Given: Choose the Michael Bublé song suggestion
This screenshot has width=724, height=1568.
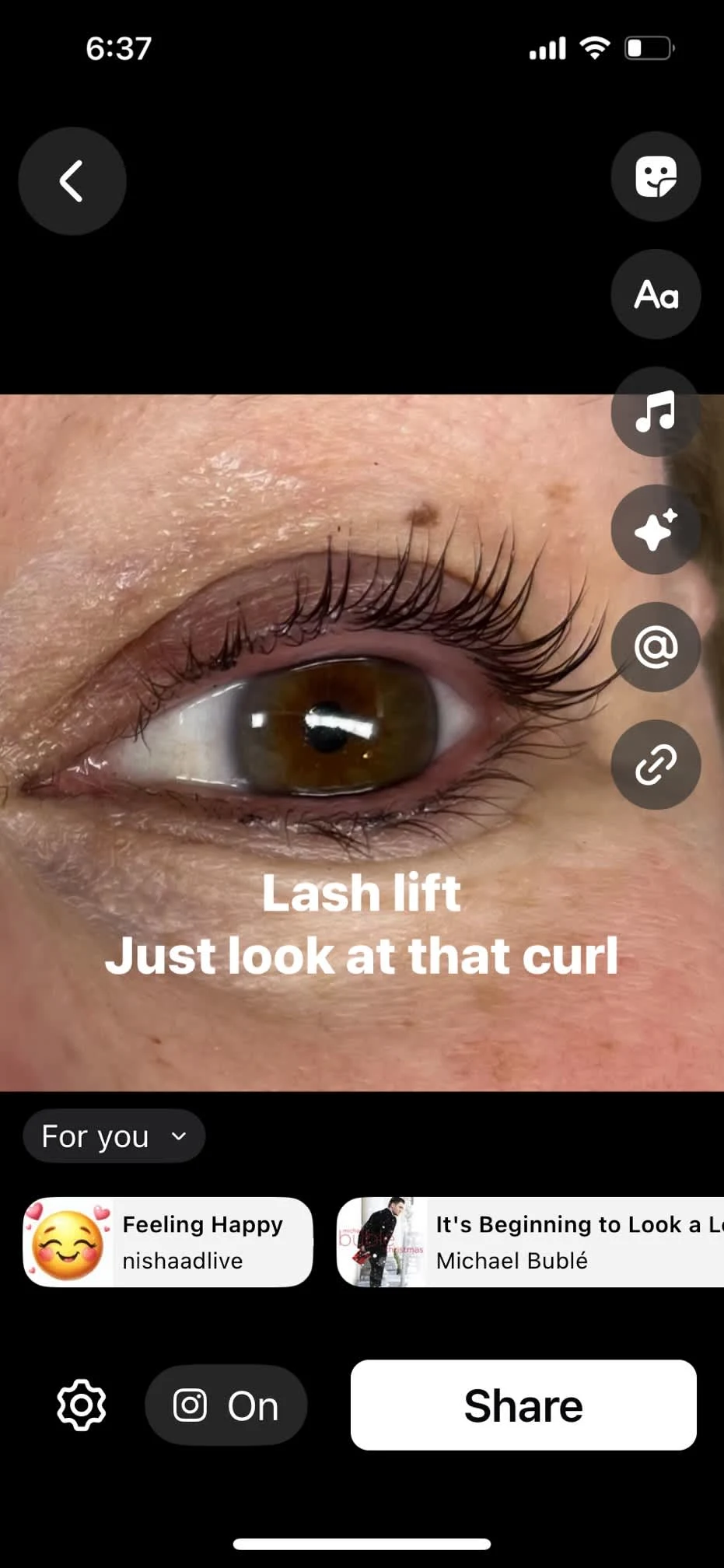Looking at the screenshot, I should (x=530, y=1242).
